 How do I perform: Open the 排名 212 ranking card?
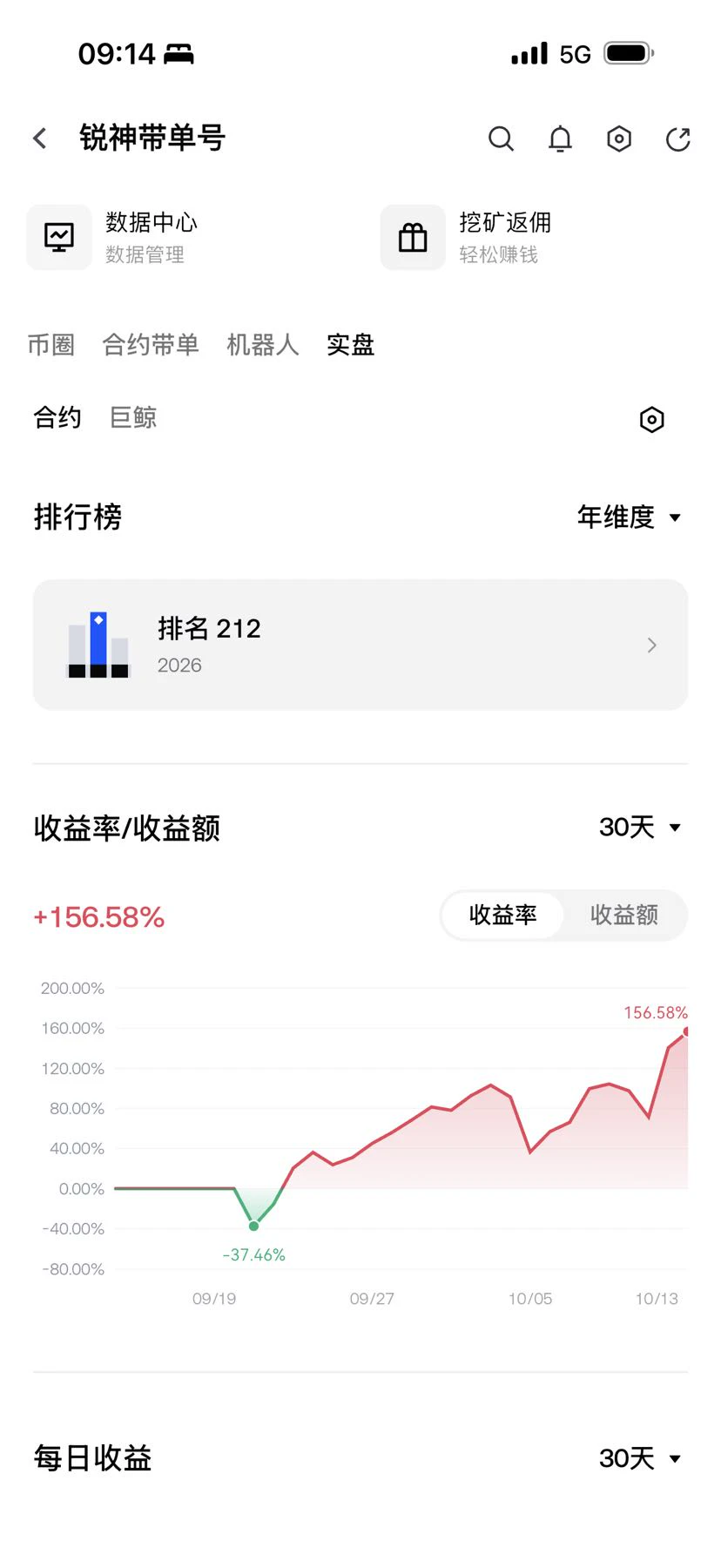360,645
